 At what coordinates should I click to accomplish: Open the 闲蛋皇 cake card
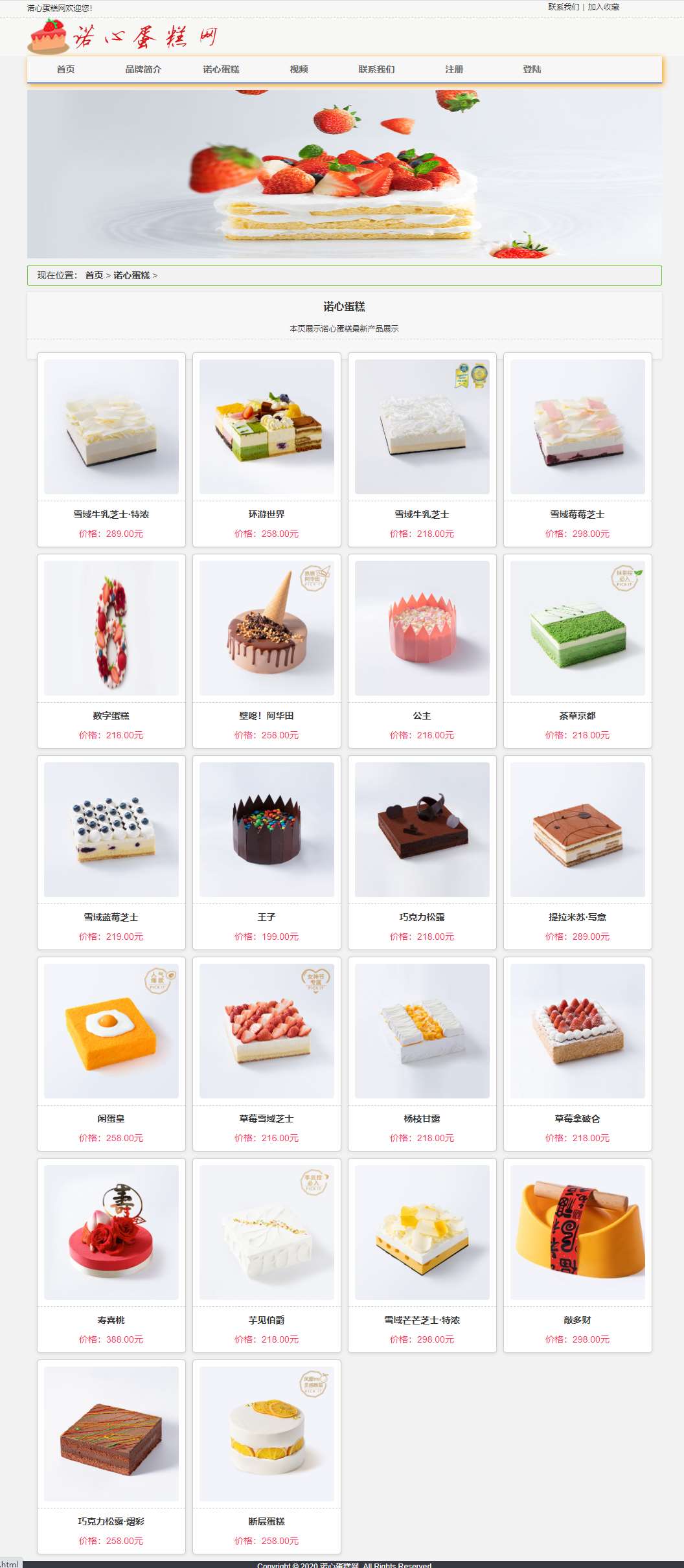(111, 1054)
